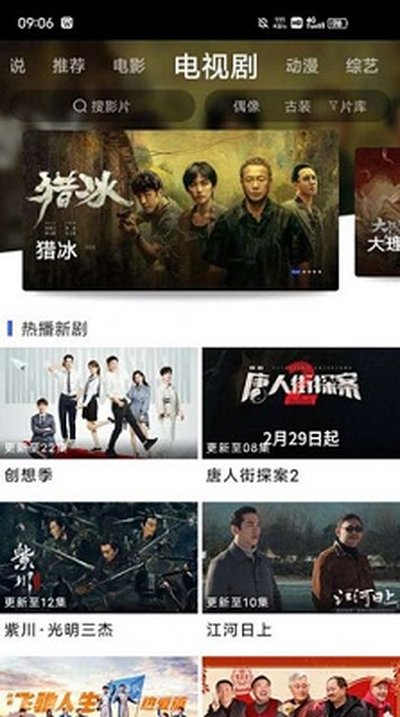Select the 偶像 filter
Screen dimensions: 400x717
pos(246,107)
